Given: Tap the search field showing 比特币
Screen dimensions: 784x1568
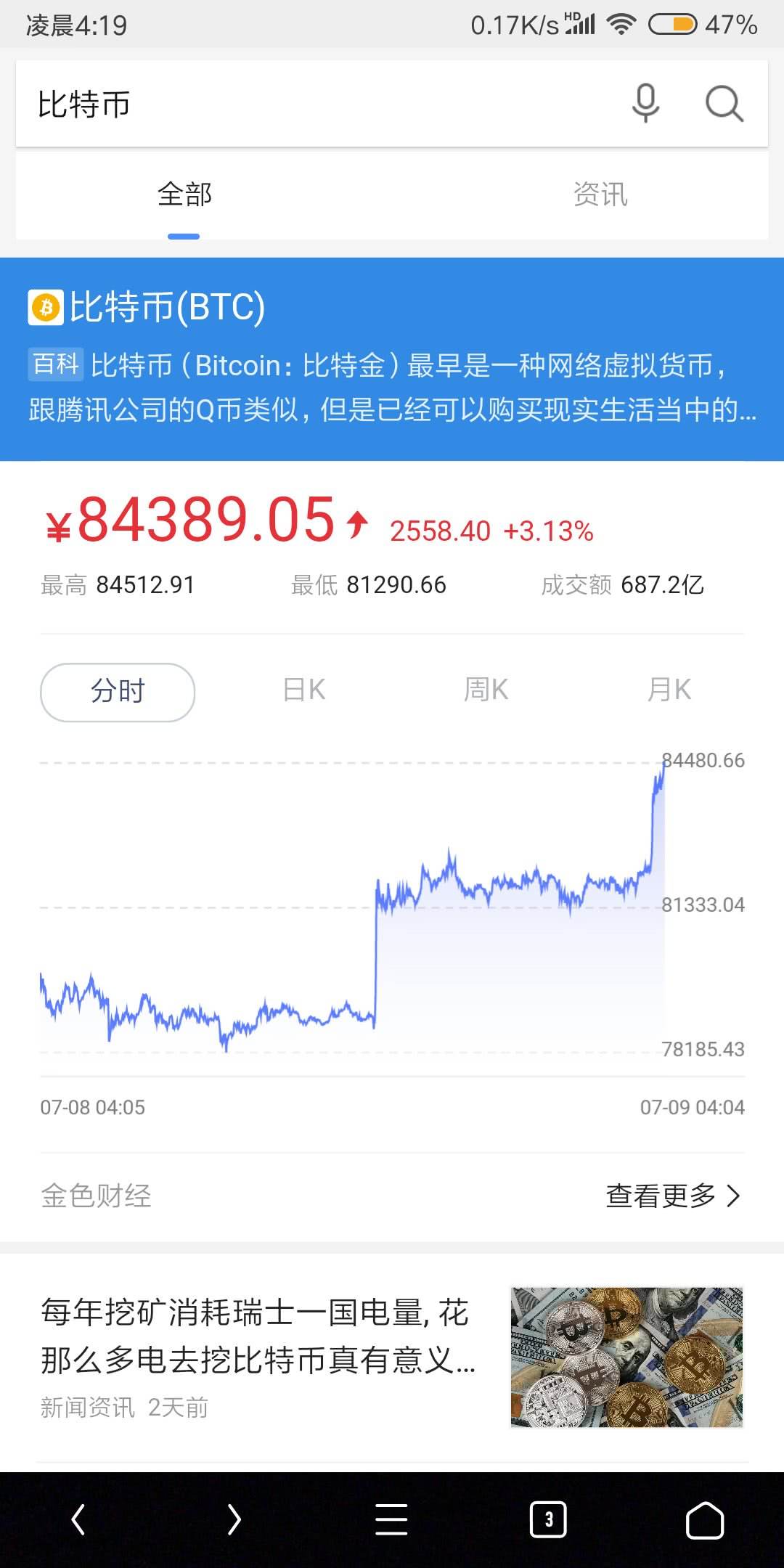Looking at the screenshot, I should 290,103.
